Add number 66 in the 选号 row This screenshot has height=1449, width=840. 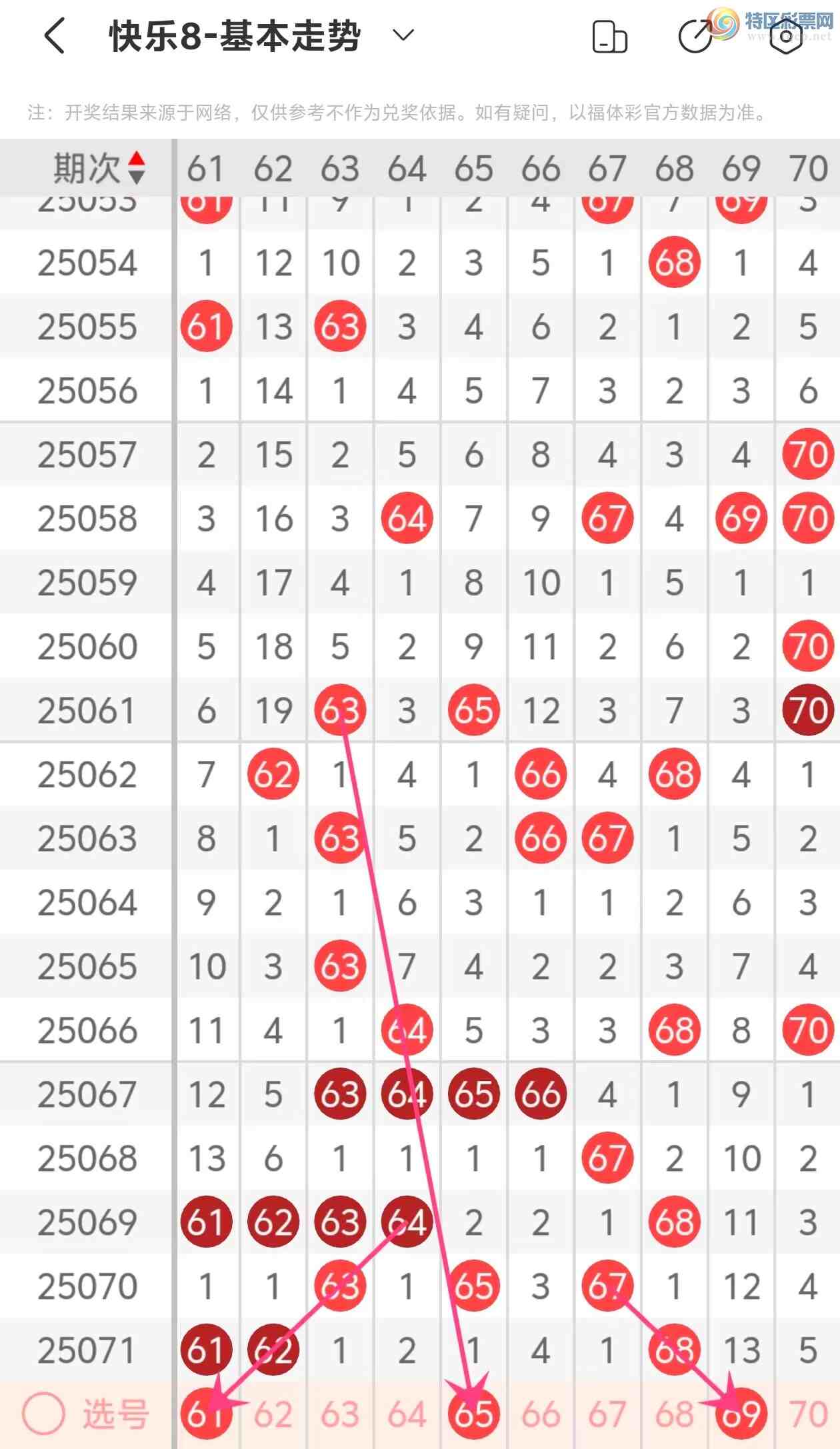point(540,1414)
